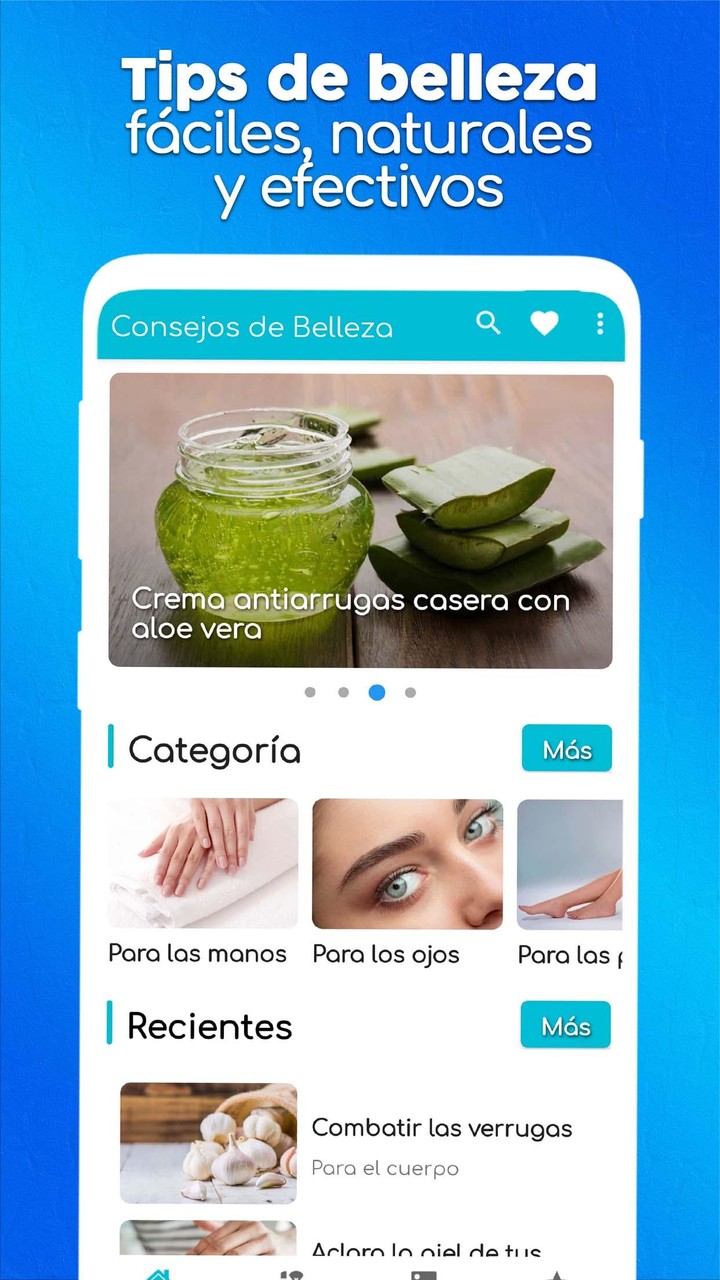Open the search icon in the app bar
Viewport: 720px width, 1280px height.
point(488,323)
